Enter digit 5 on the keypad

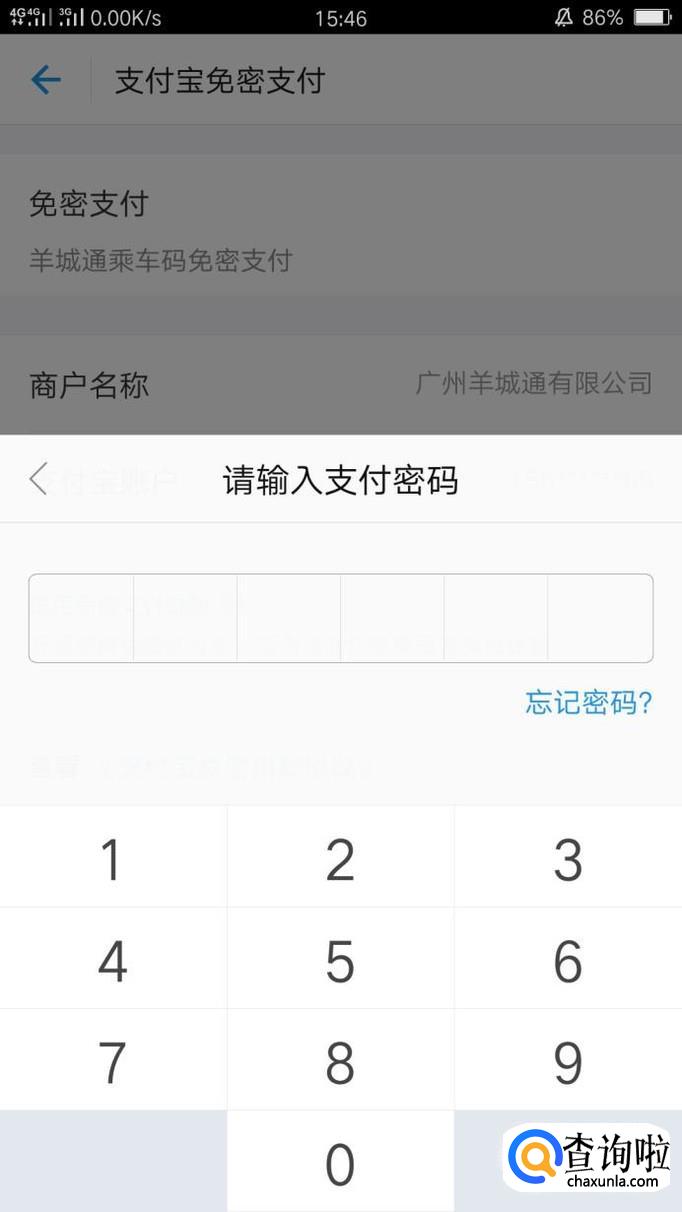[x=340, y=960]
